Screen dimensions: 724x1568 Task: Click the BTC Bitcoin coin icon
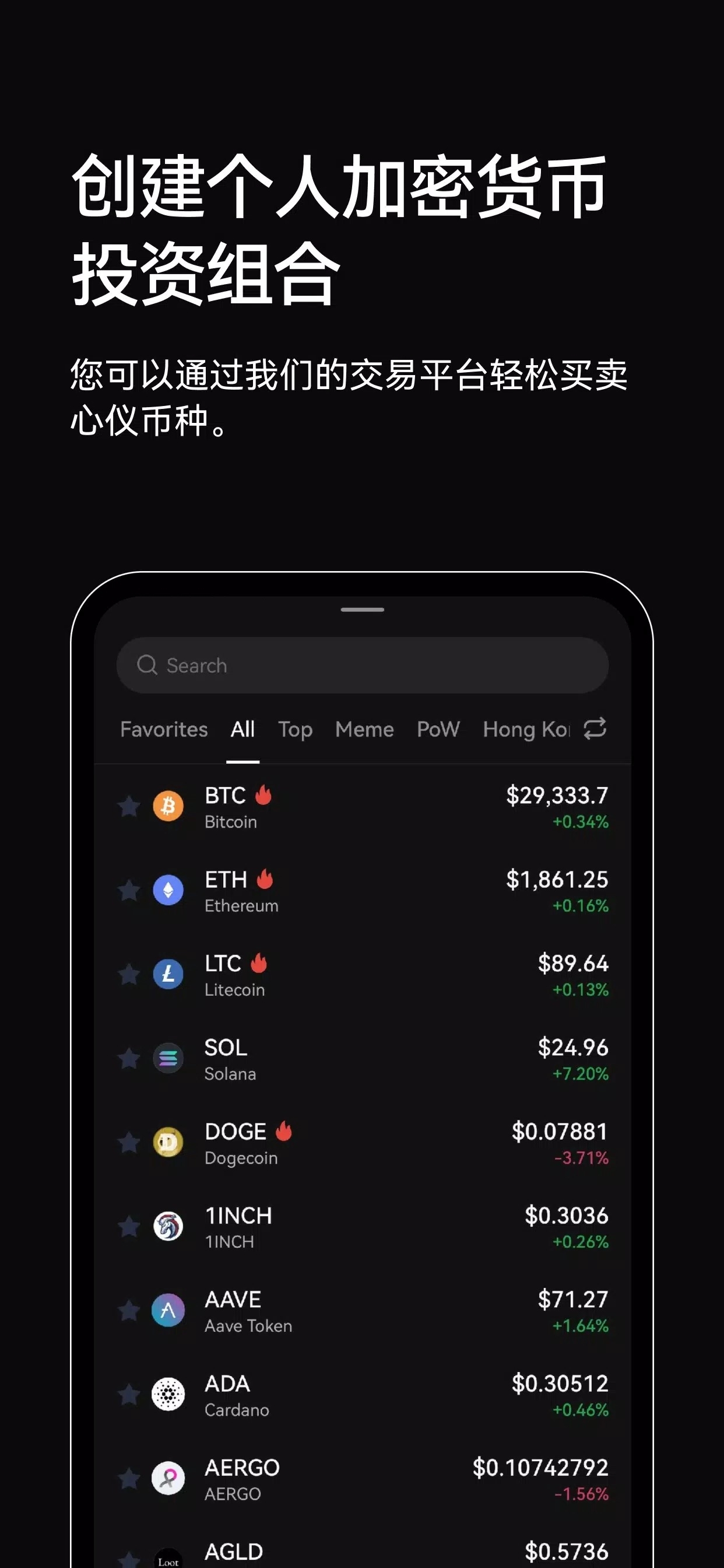168,807
